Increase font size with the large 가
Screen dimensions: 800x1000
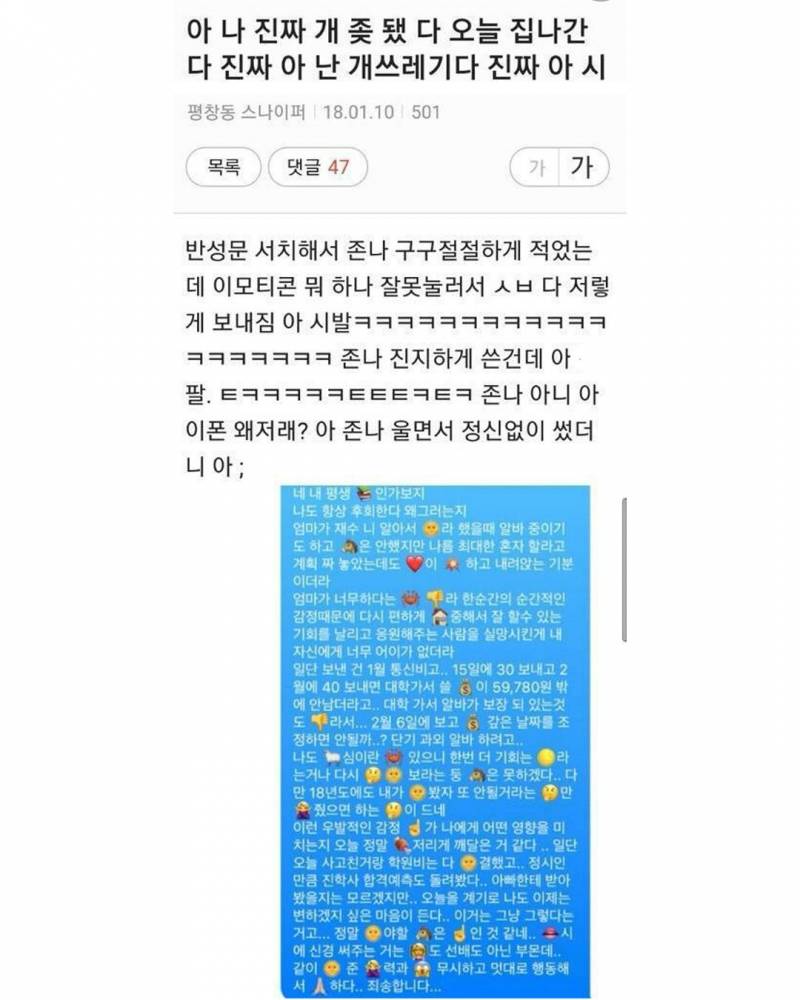pyautogui.click(x=582, y=168)
